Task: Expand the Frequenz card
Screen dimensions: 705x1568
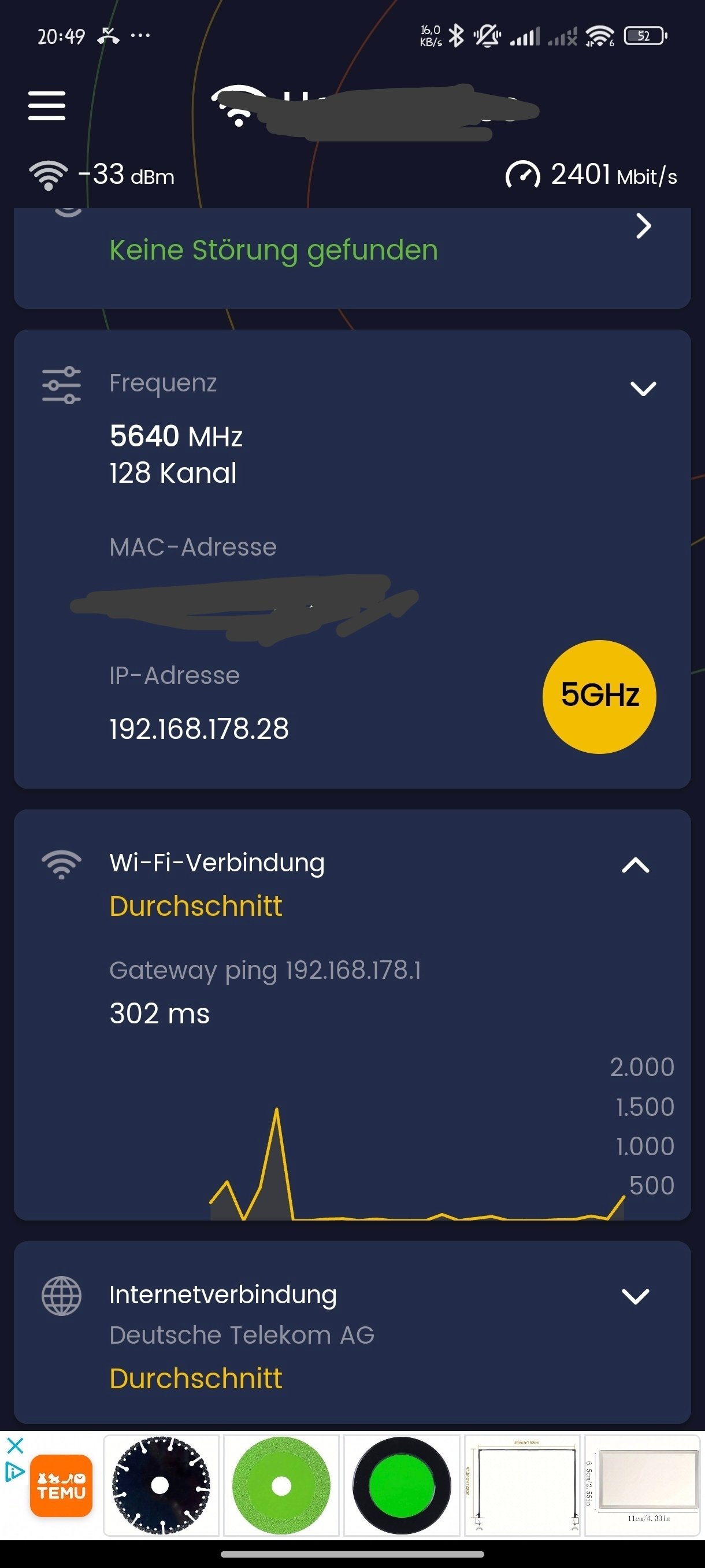Action: point(643,389)
